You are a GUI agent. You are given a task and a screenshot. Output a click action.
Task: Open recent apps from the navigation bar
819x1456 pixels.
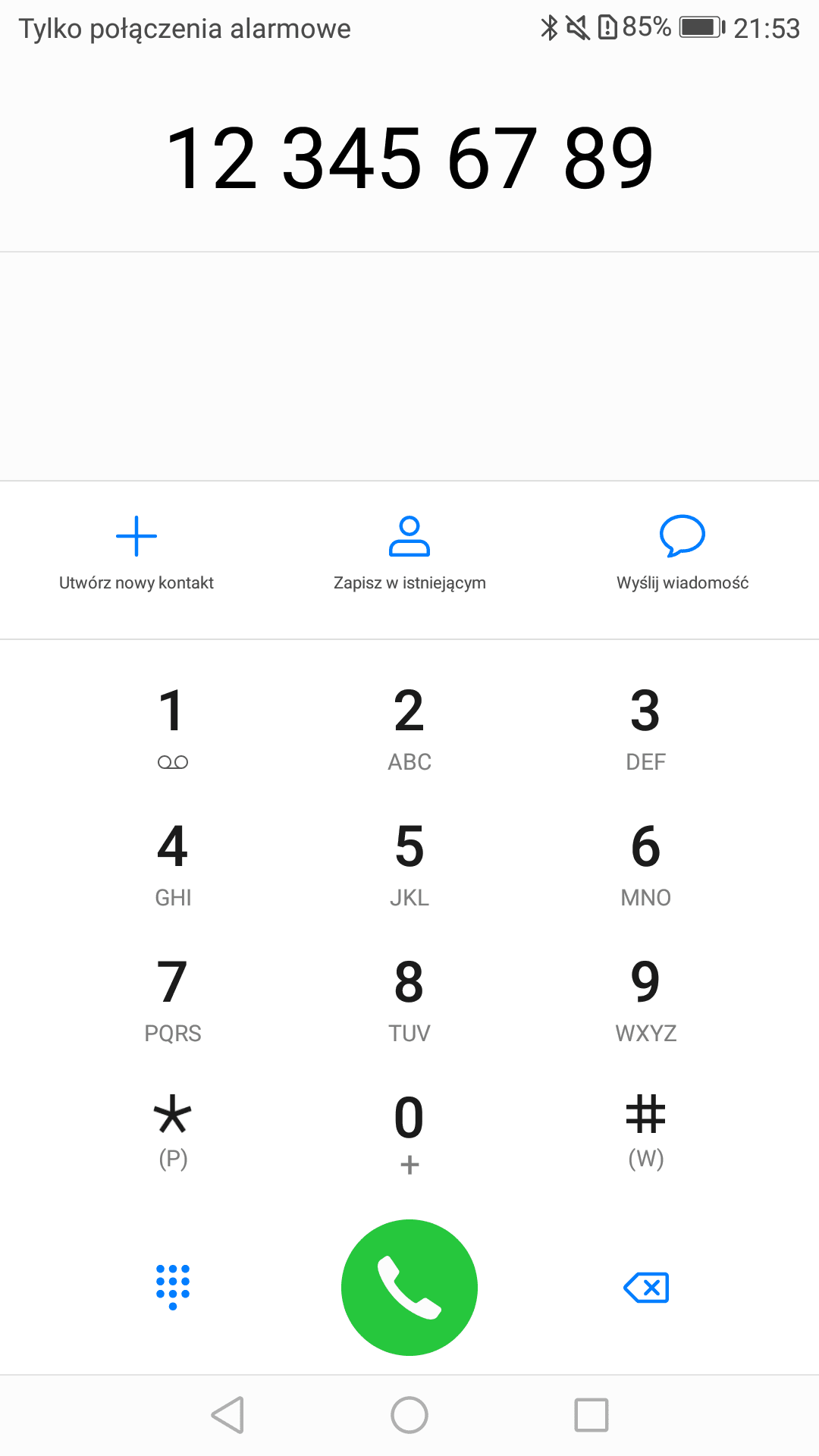click(591, 1415)
